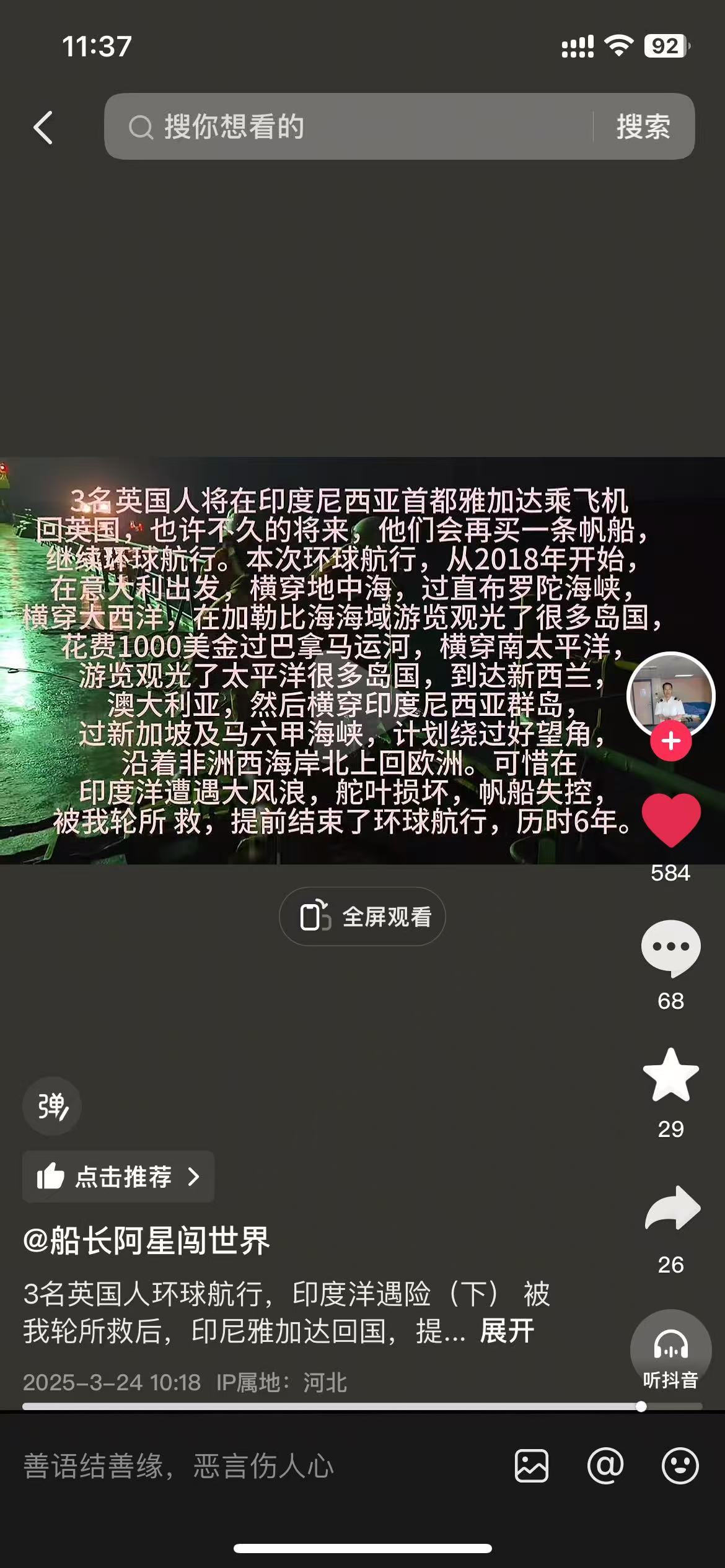Screen dimensions: 725x1568
Task: Share this video with the arrow icon
Action: point(672,1208)
